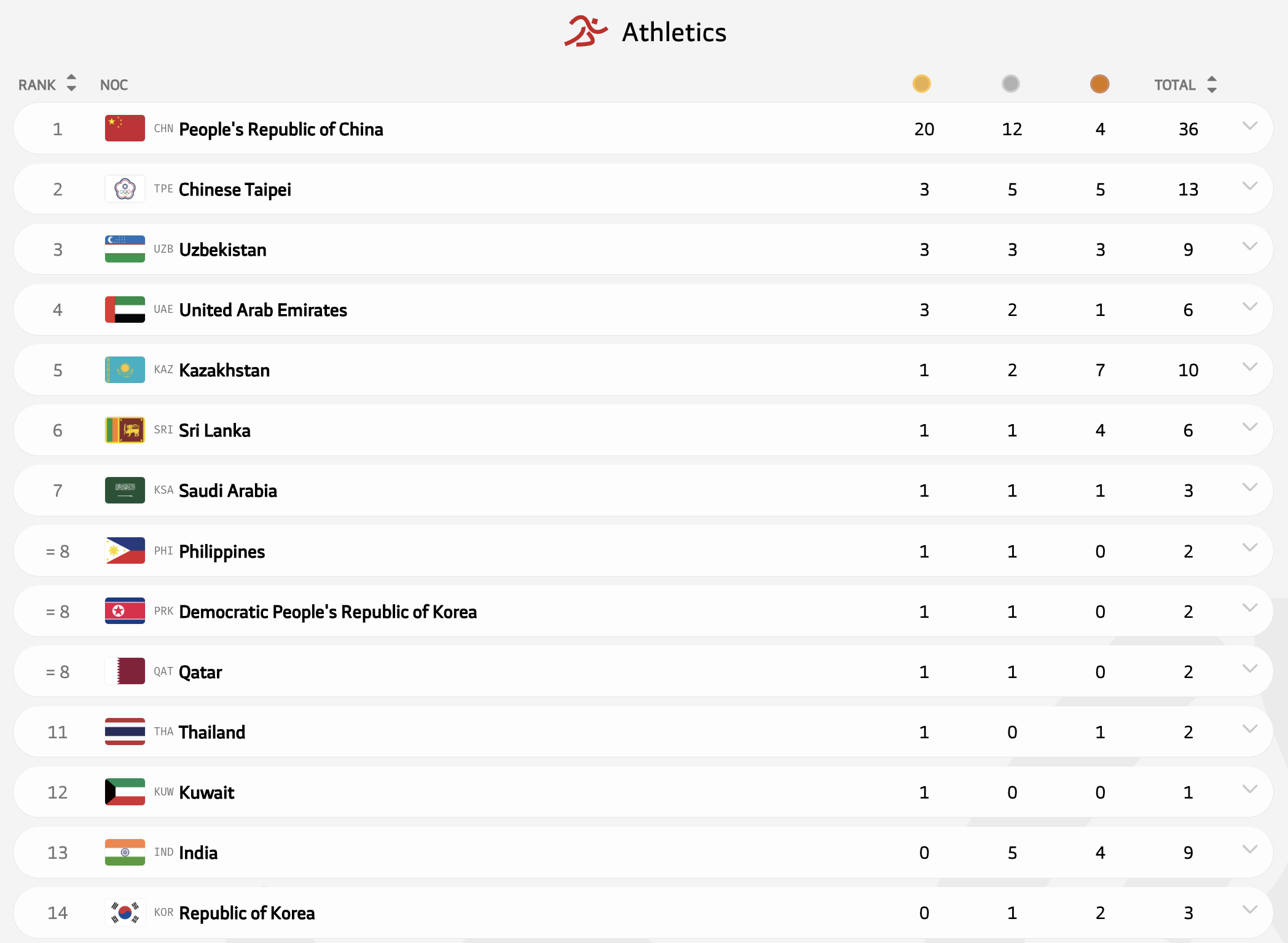Expand Democratic People's Republic of Korea row
This screenshot has height=943, width=1288.
click(x=1249, y=609)
